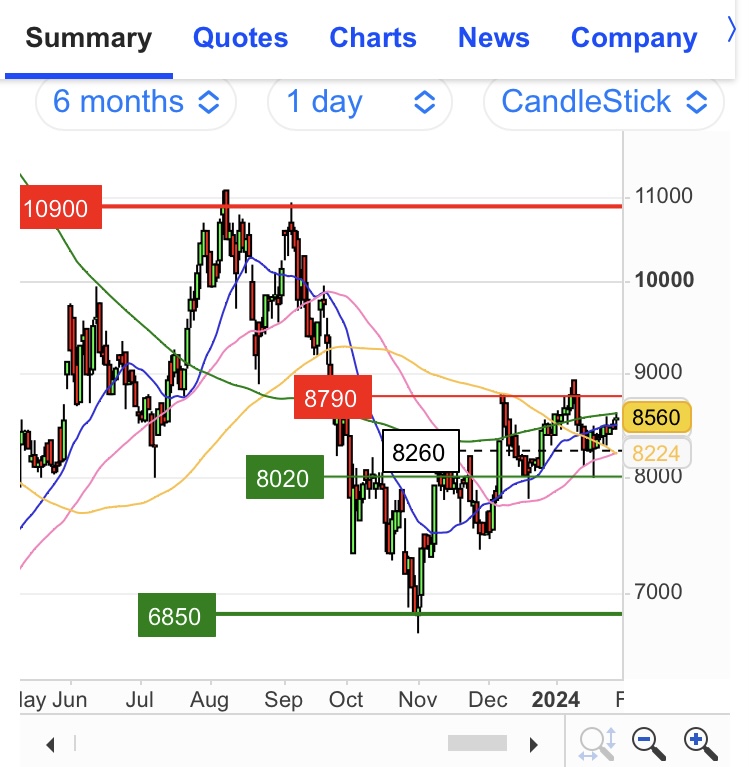The height and width of the screenshot is (767, 750).
Task: Zoom into the chart
Action: coord(701,743)
